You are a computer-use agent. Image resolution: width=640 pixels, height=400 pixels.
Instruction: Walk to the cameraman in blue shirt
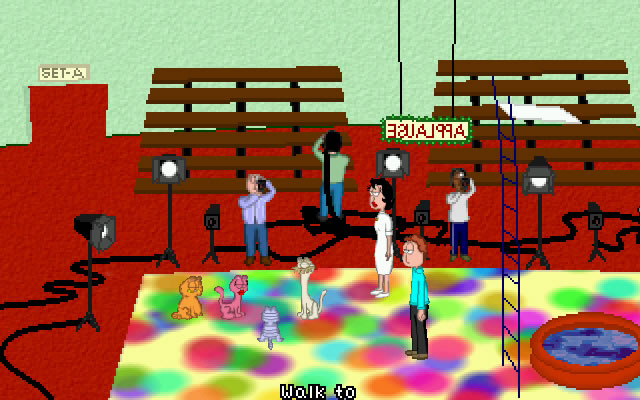(257, 220)
